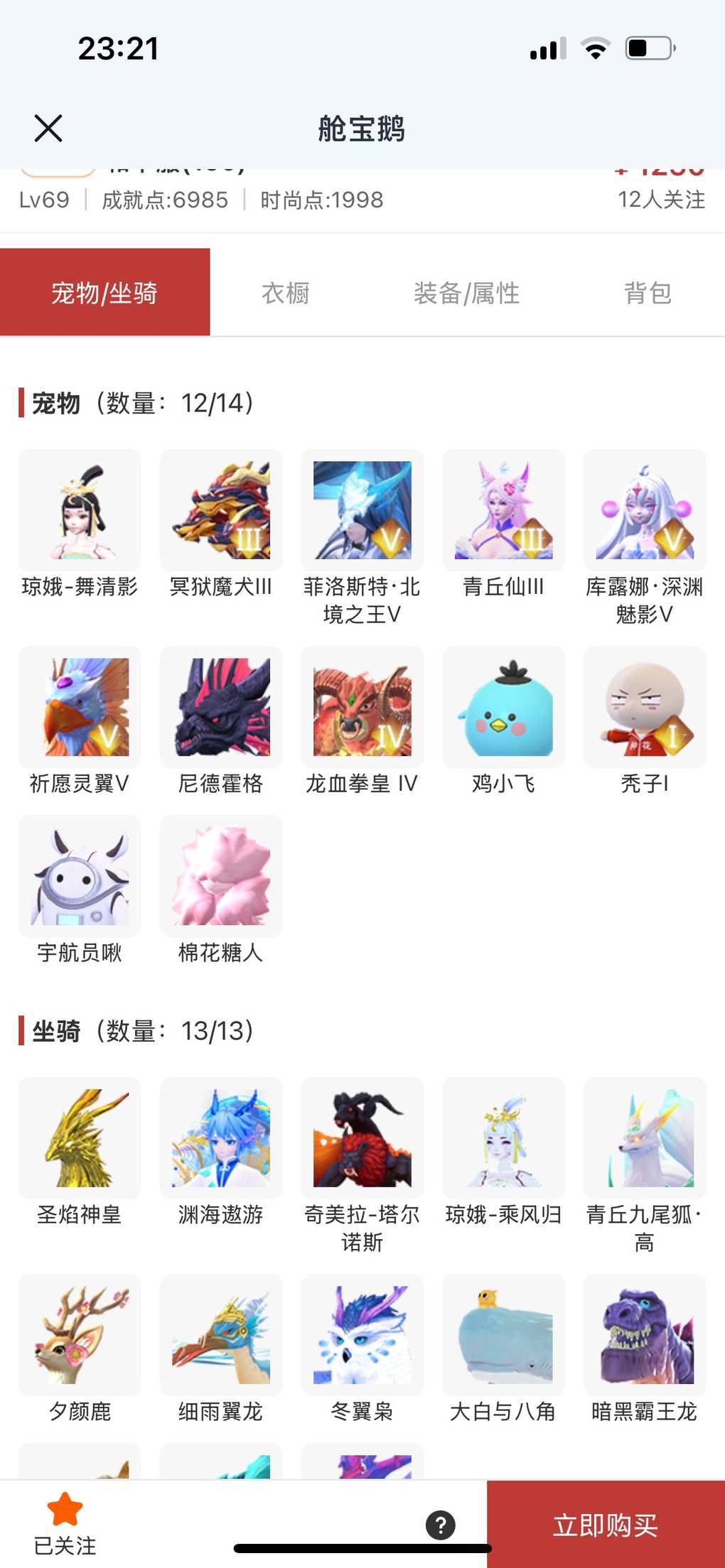This screenshot has width=725, height=1568.
Task: Tap 立即购买 to buy now
Action: [606, 1525]
